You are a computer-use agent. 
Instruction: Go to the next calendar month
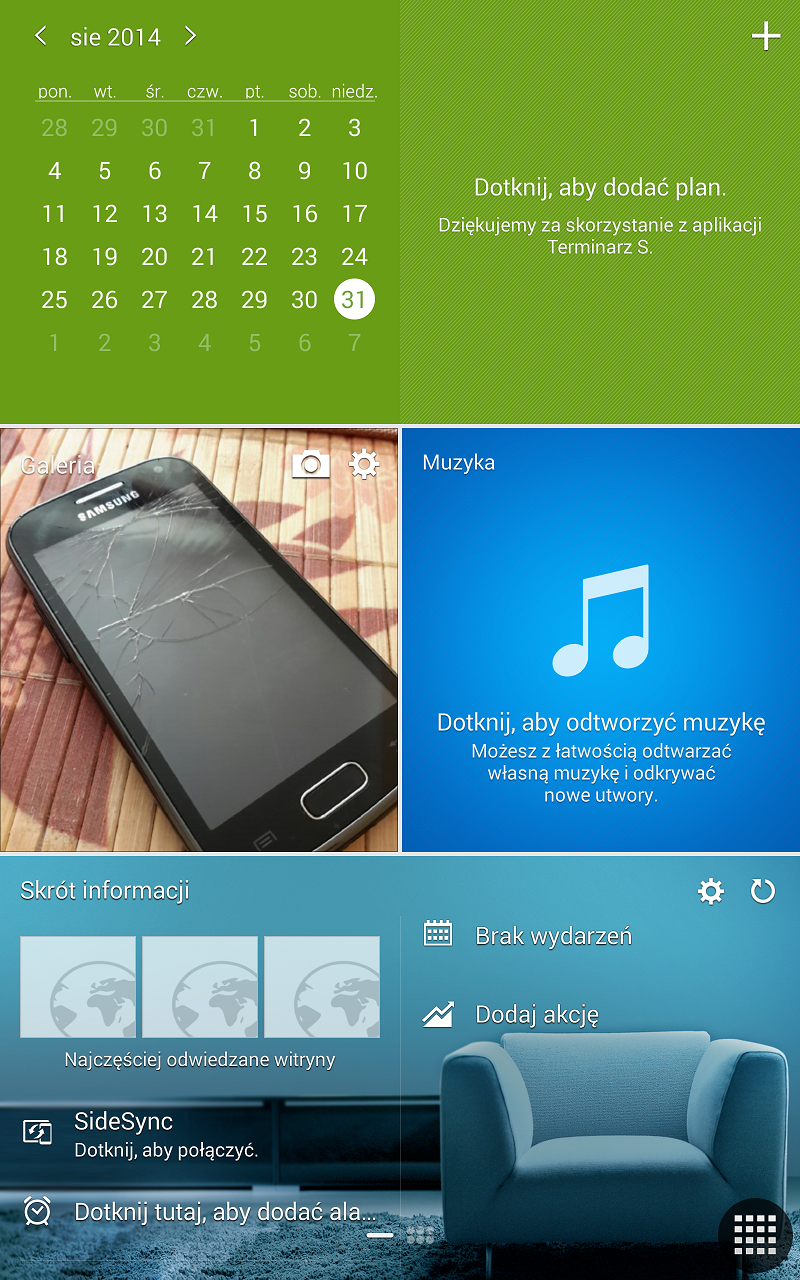tap(190, 37)
